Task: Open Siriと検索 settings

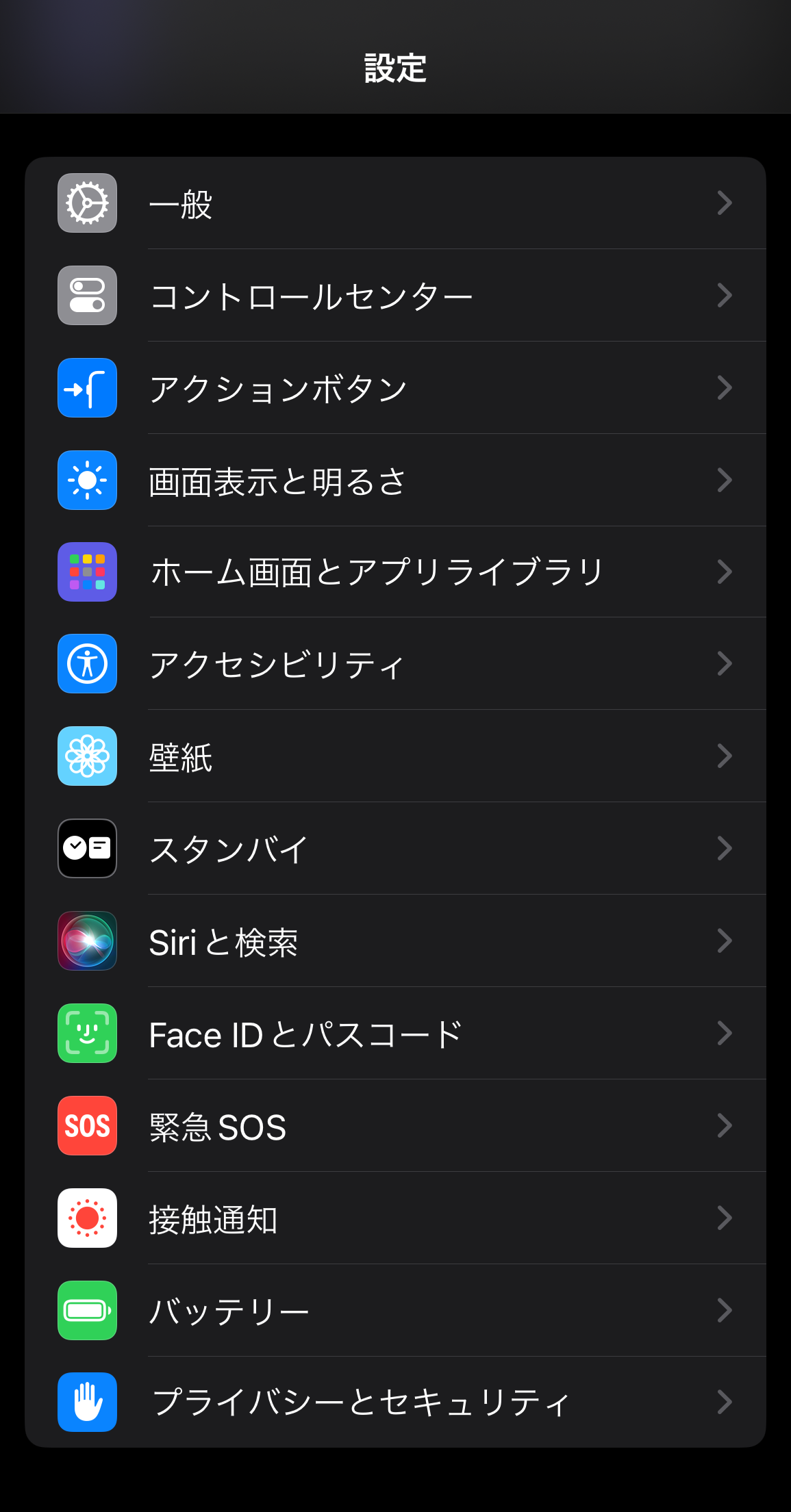Action: tap(395, 941)
